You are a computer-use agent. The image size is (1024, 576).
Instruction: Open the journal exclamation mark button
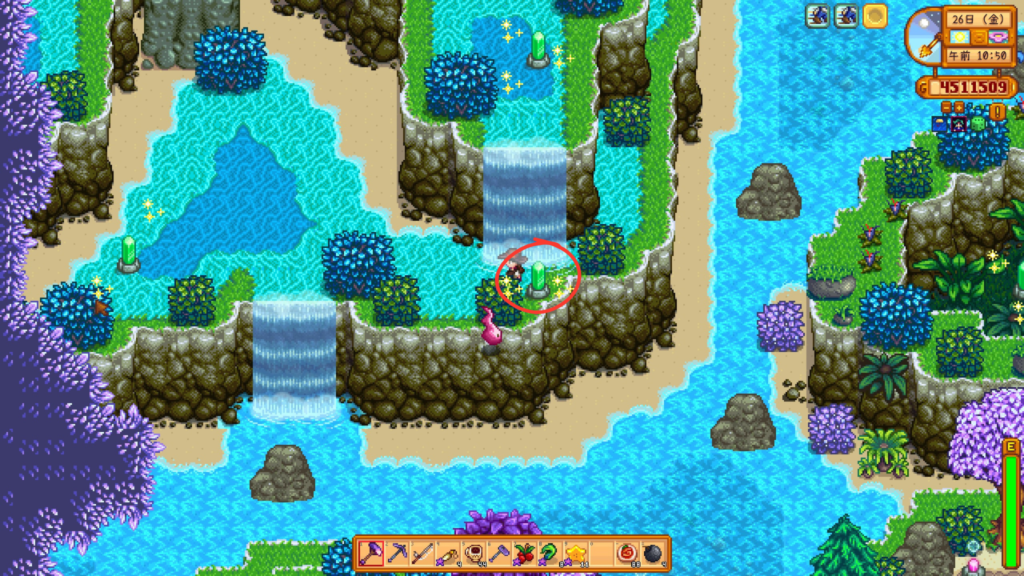997,112
